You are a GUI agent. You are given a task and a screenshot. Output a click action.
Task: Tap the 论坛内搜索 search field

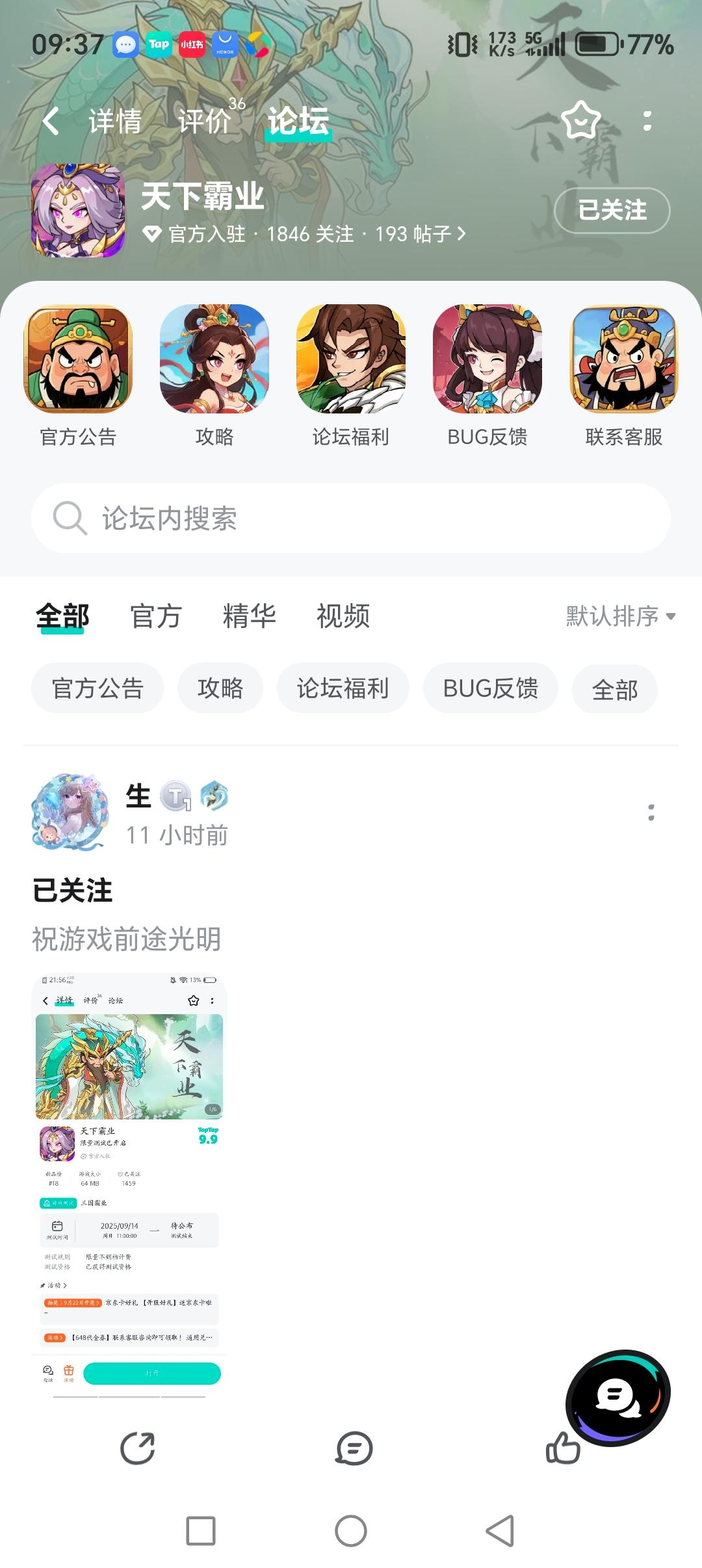click(x=351, y=518)
